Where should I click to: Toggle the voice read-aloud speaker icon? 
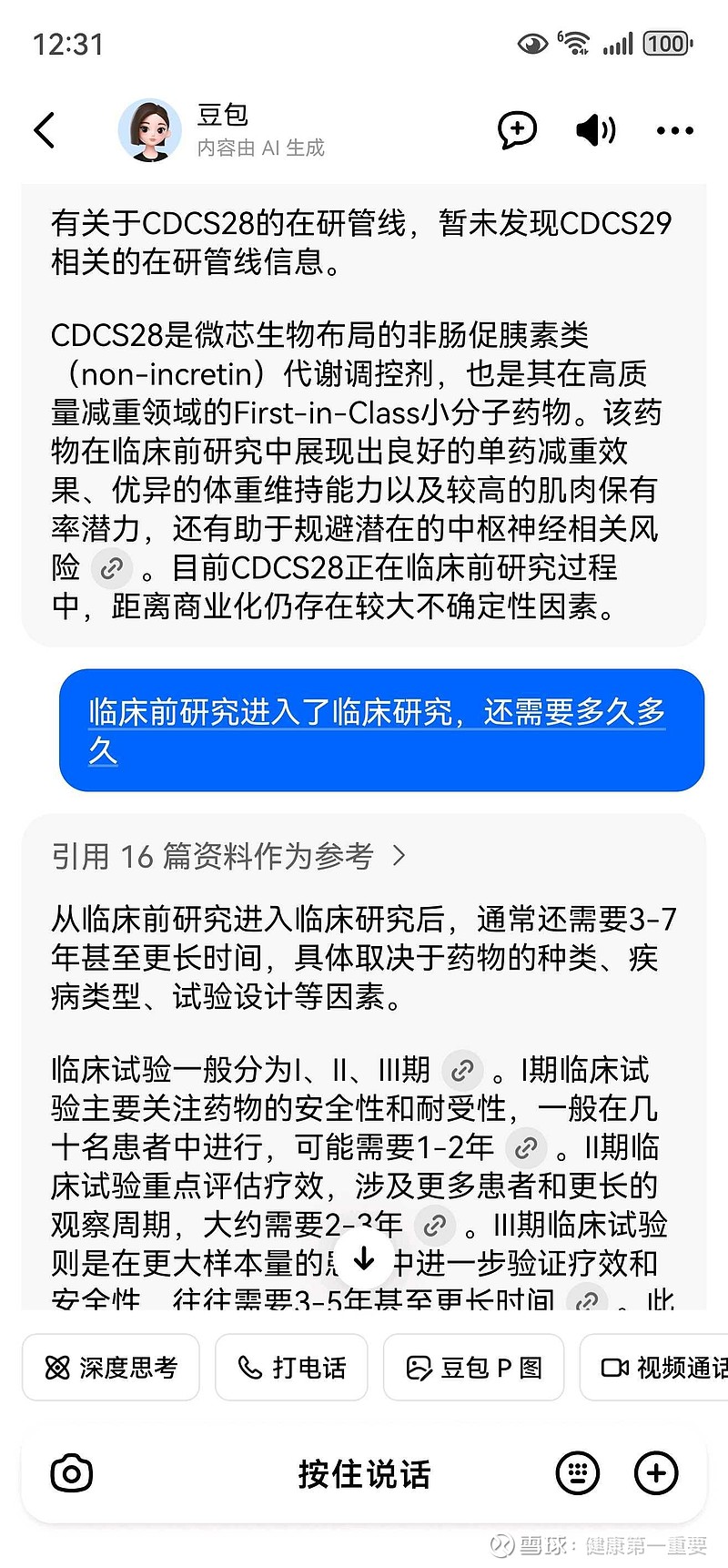pyautogui.click(x=596, y=130)
